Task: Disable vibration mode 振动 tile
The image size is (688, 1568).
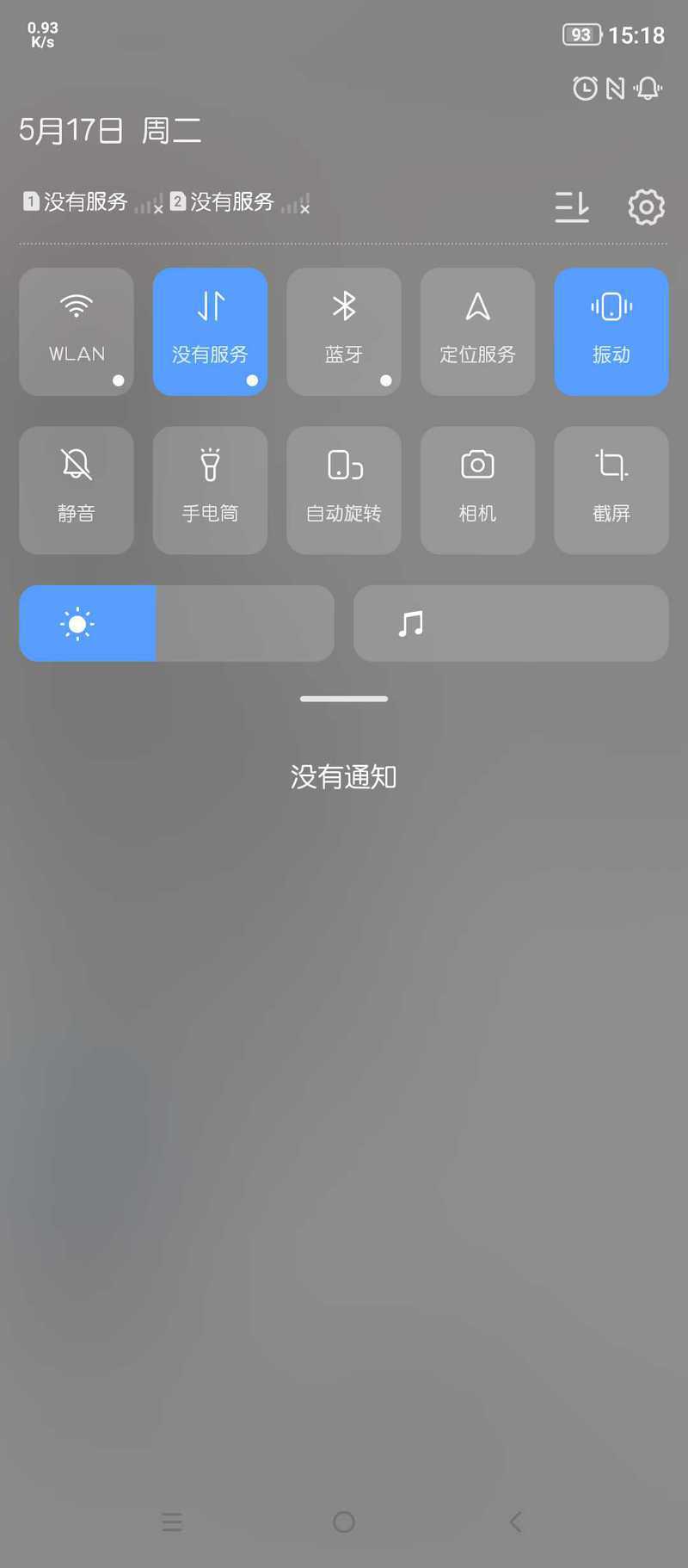Action: [x=611, y=331]
